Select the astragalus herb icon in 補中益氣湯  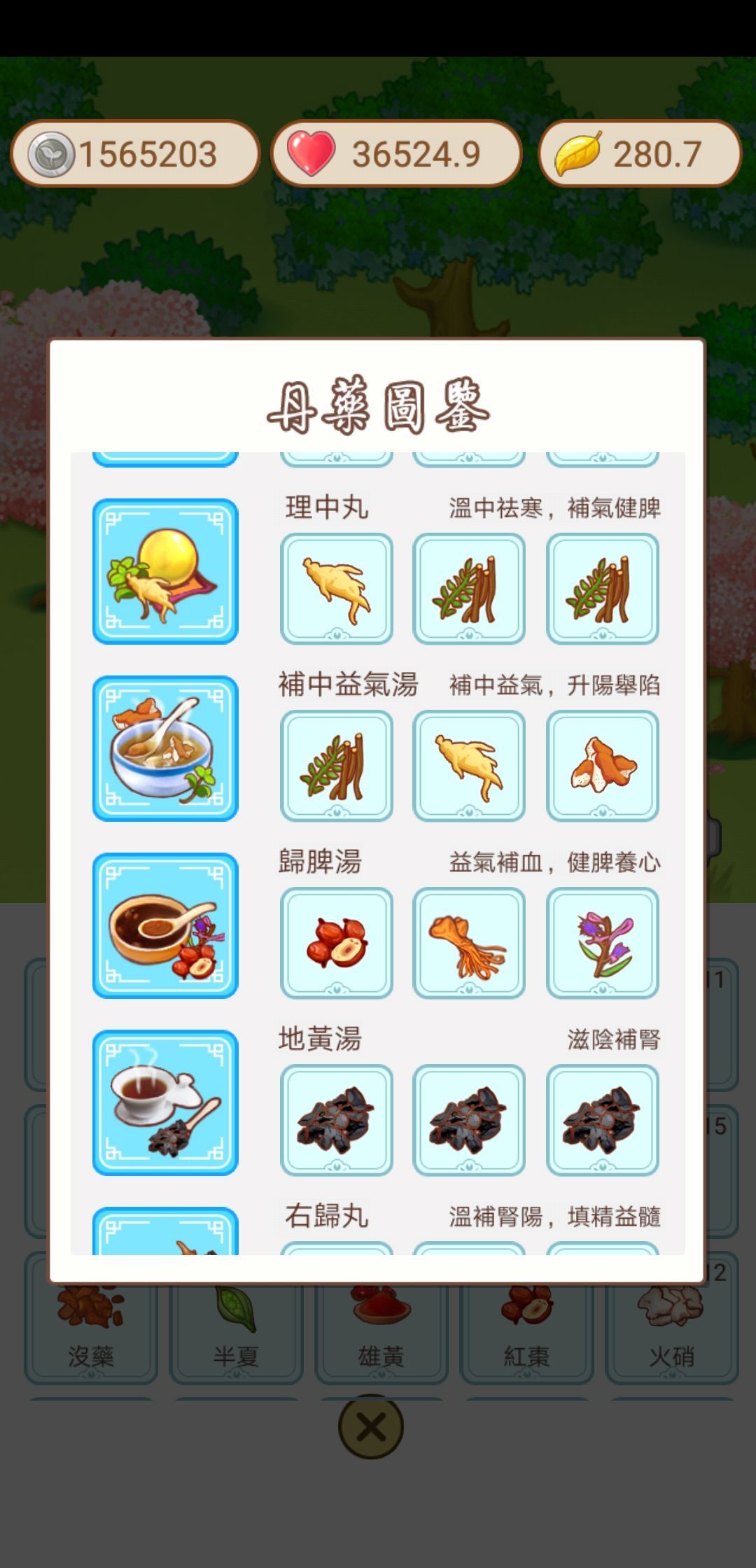pos(336,766)
